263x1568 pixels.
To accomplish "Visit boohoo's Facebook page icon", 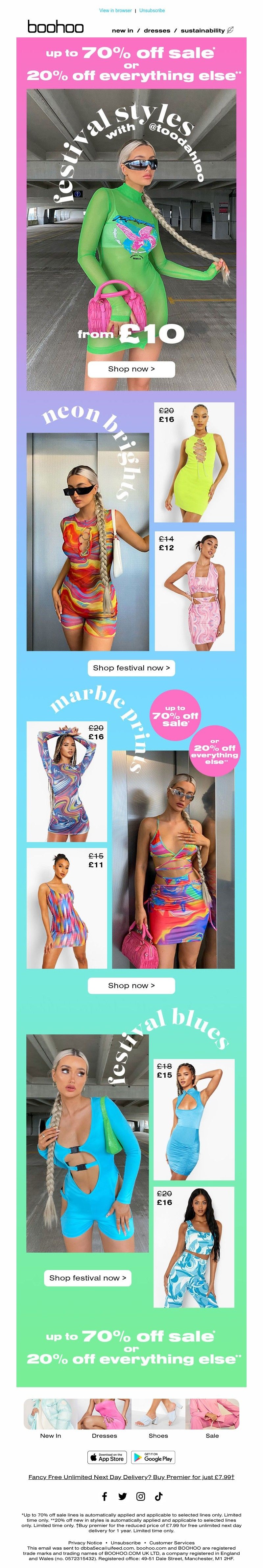I will coord(104,1496).
